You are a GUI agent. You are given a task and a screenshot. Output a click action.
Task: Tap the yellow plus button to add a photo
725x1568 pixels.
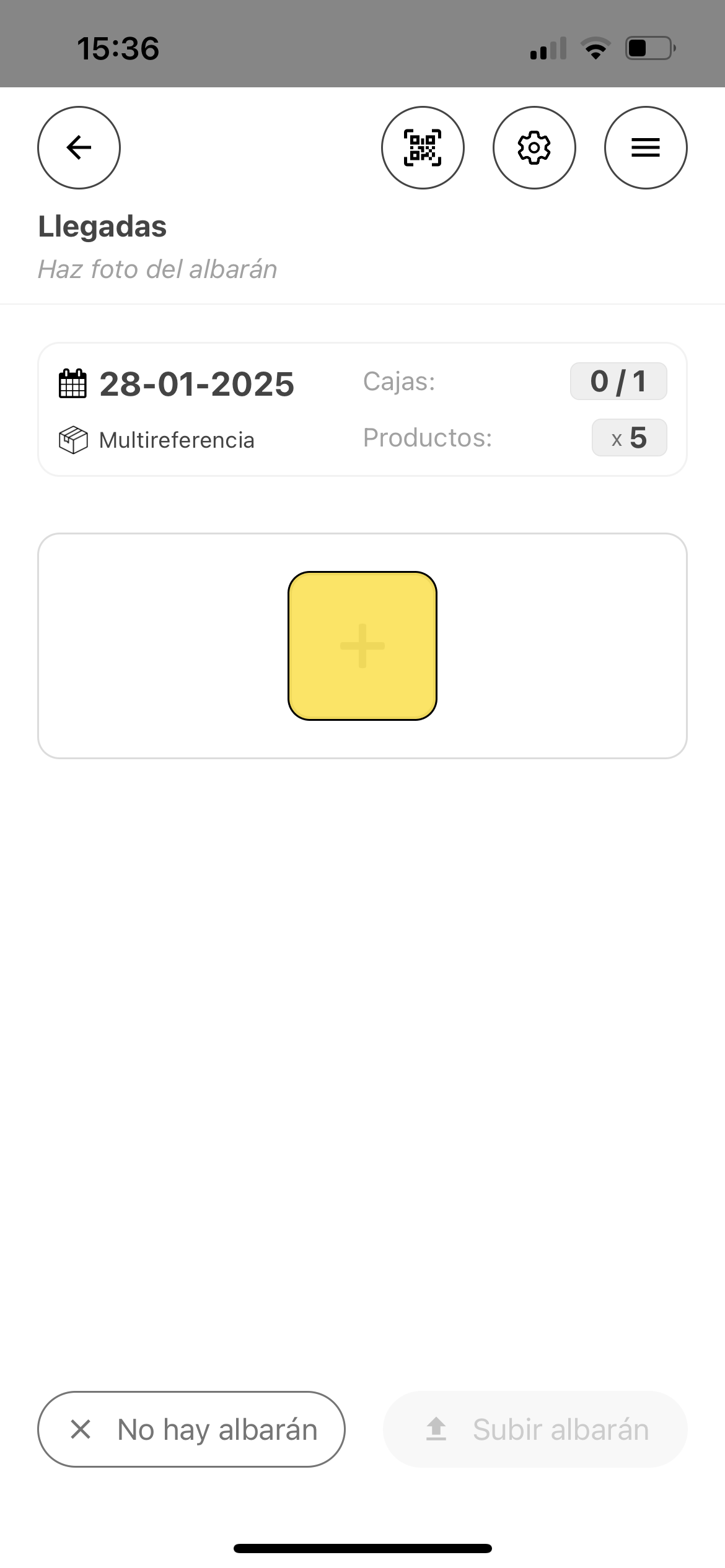(x=362, y=646)
